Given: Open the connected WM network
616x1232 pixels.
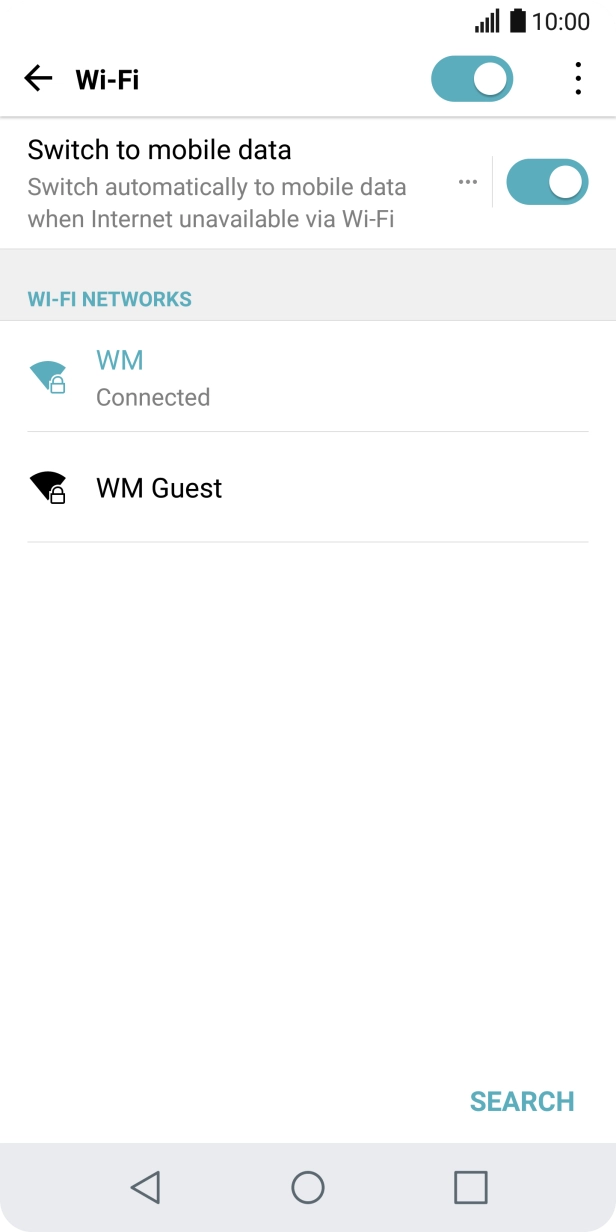Looking at the screenshot, I should click(x=308, y=377).
